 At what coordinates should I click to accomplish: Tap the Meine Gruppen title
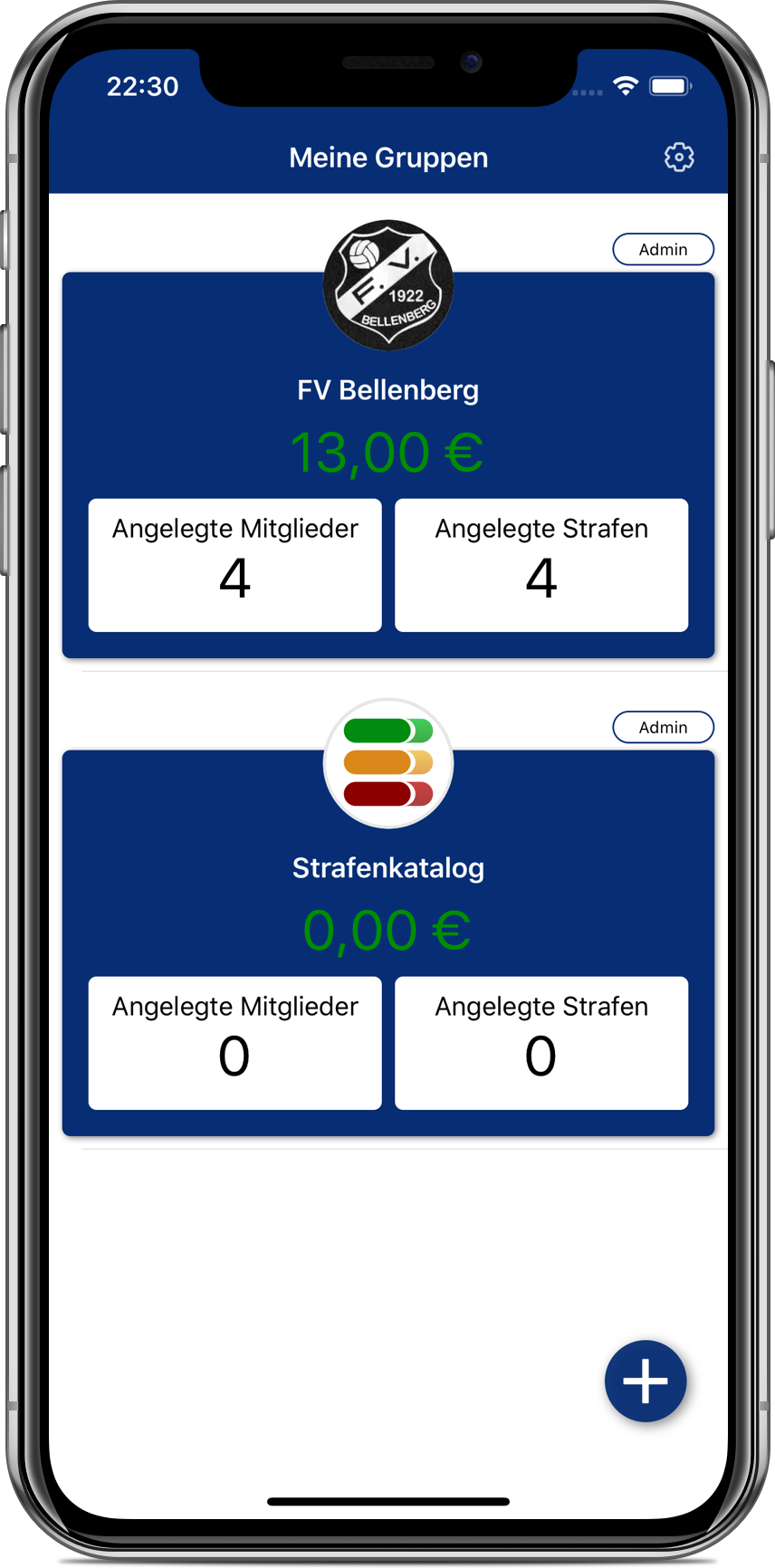coord(387,157)
